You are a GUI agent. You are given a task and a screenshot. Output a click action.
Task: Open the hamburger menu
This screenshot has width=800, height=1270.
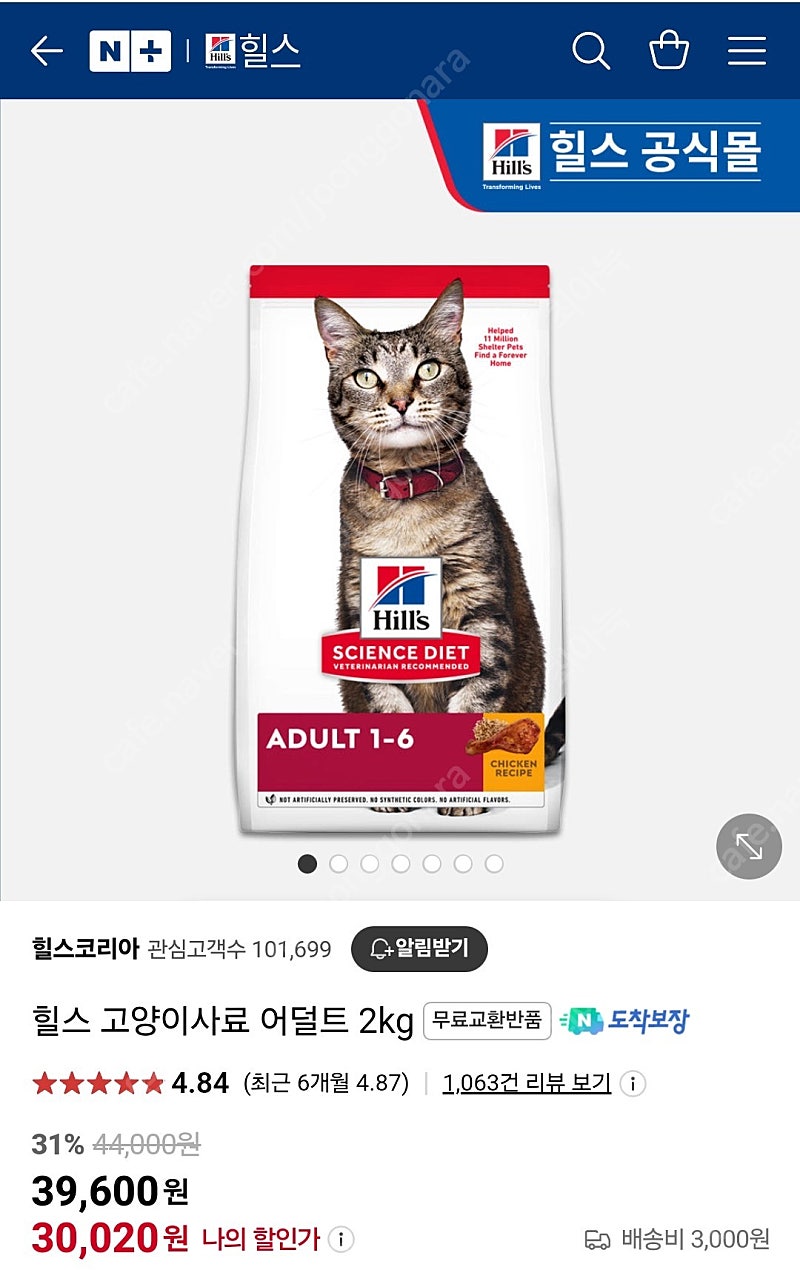[x=746, y=51]
